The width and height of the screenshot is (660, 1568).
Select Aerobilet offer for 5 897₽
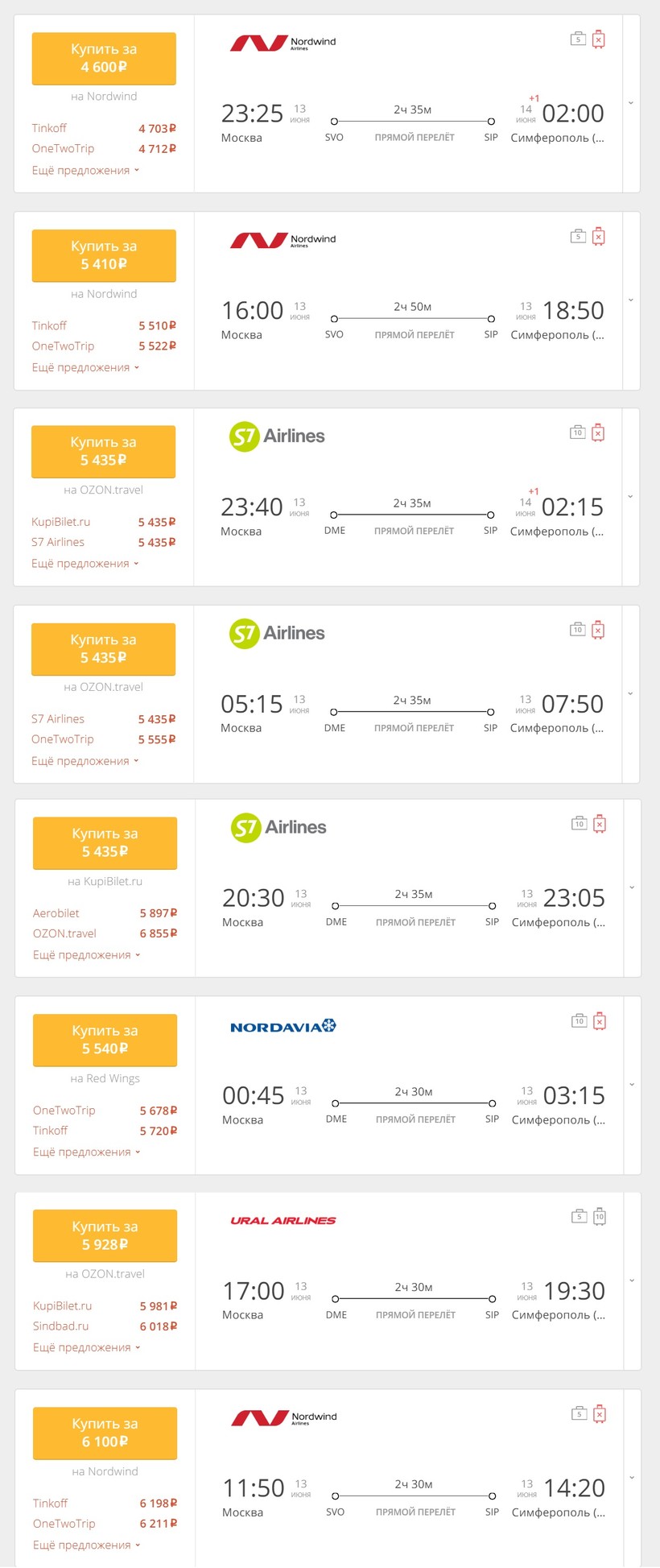[x=105, y=913]
